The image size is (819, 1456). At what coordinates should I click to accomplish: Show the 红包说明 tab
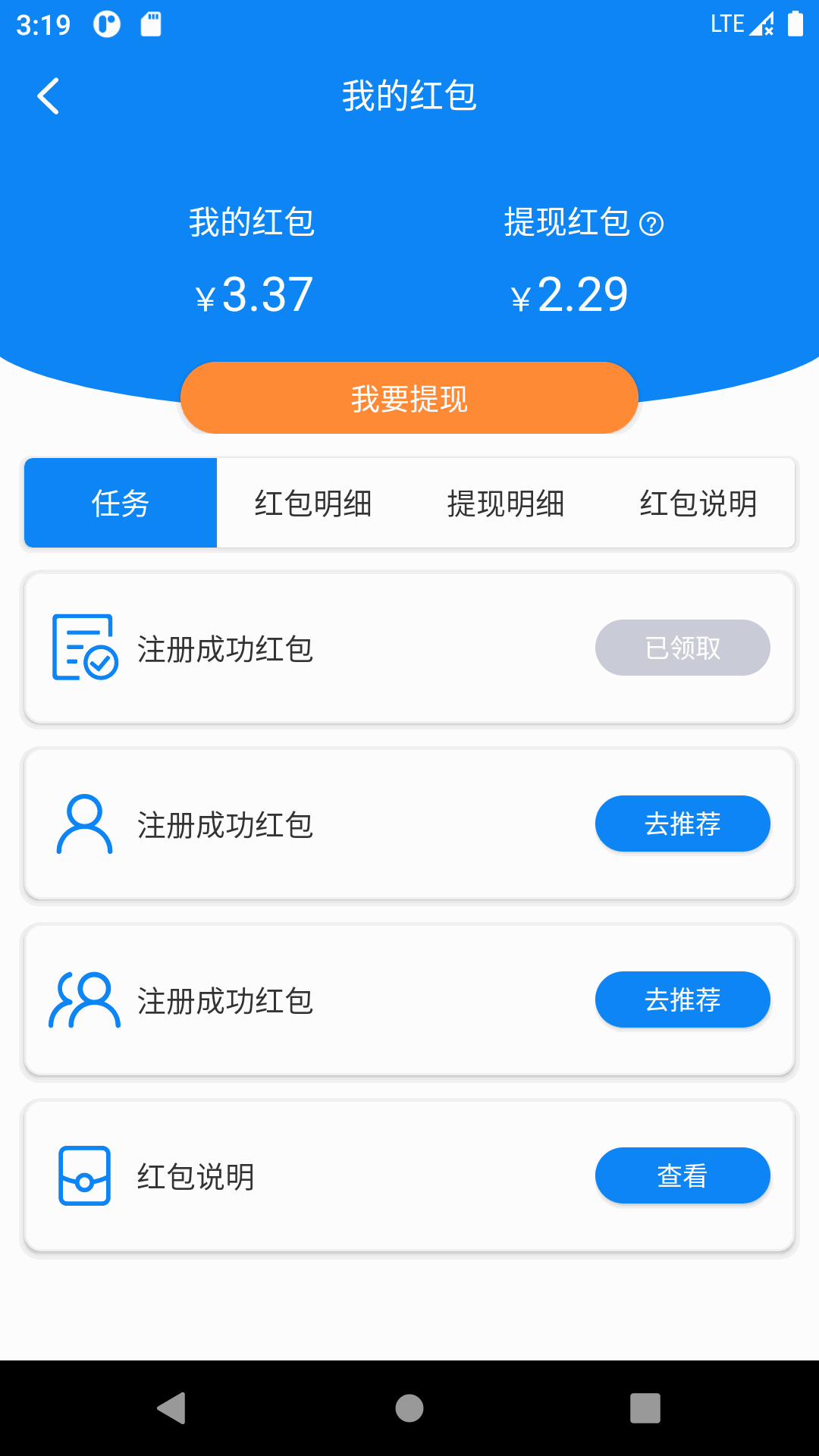[x=698, y=503]
